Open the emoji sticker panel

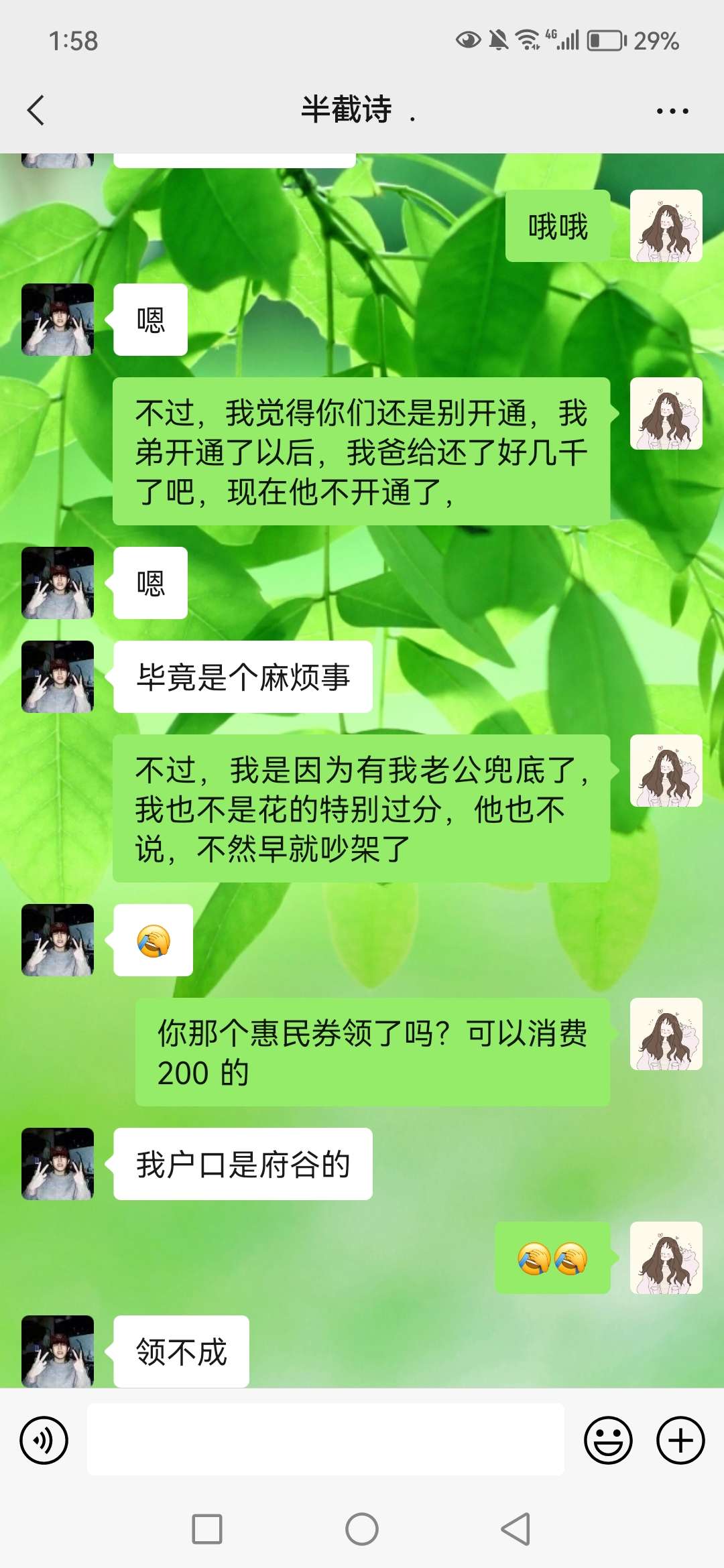click(608, 1440)
